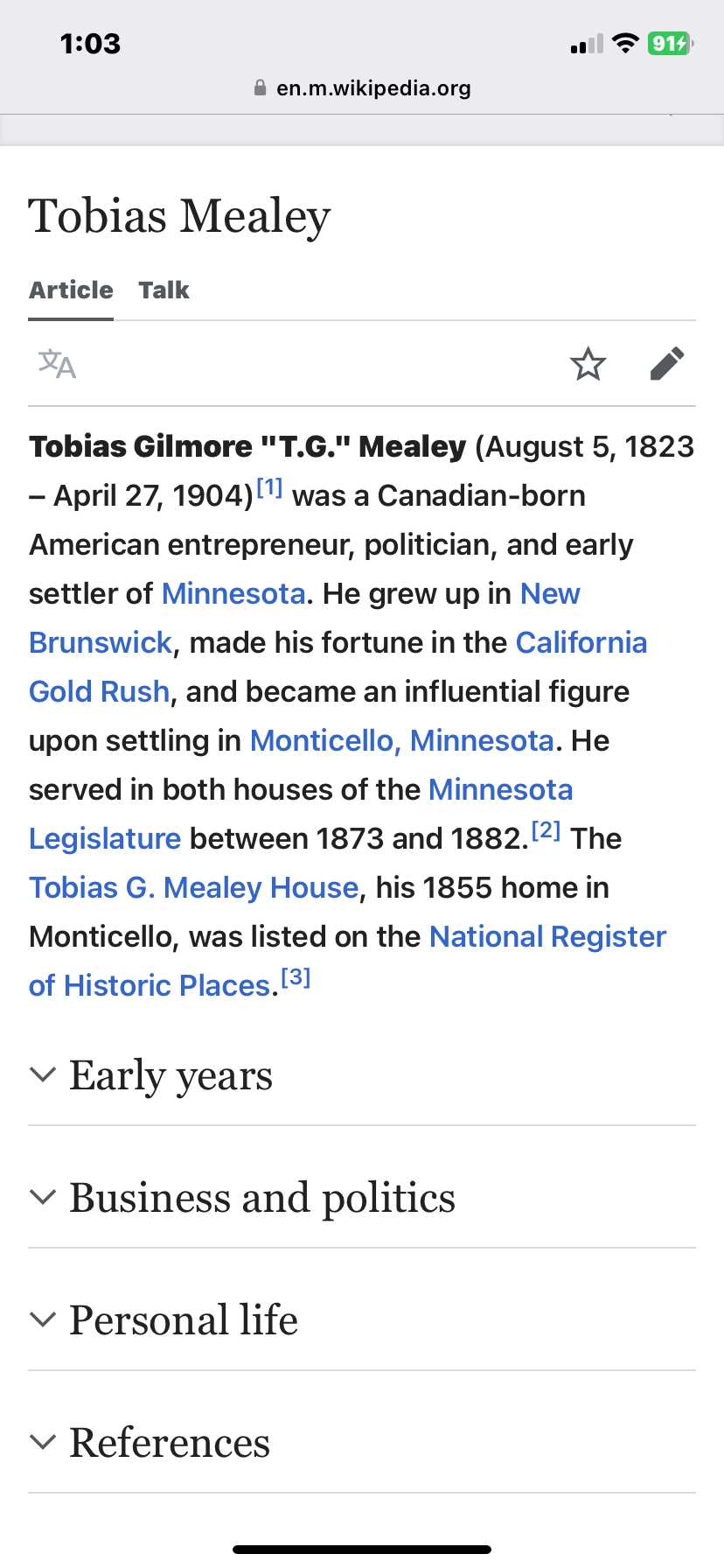Viewport: 724px width, 1568px height.
Task: Edit the article with pencil icon
Action: click(666, 364)
